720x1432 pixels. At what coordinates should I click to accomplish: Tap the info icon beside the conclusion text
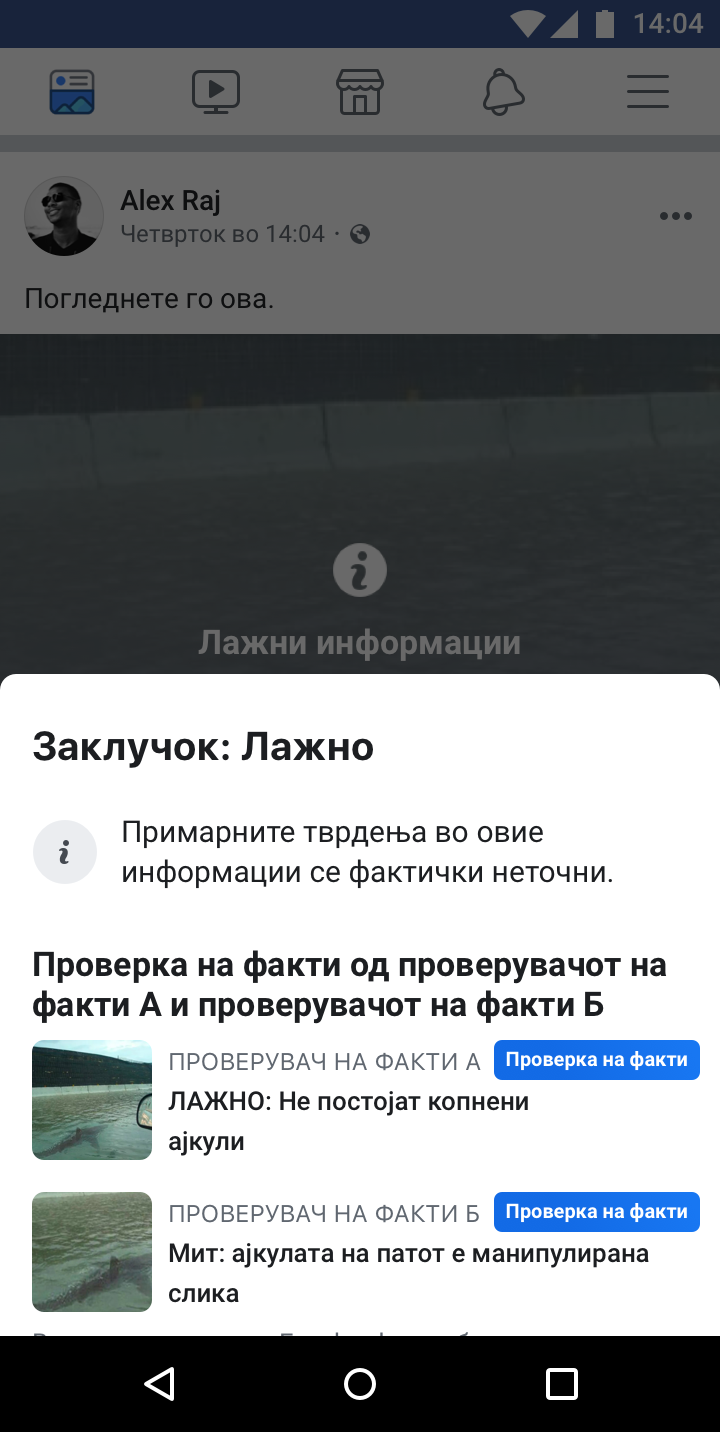(x=65, y=852)
